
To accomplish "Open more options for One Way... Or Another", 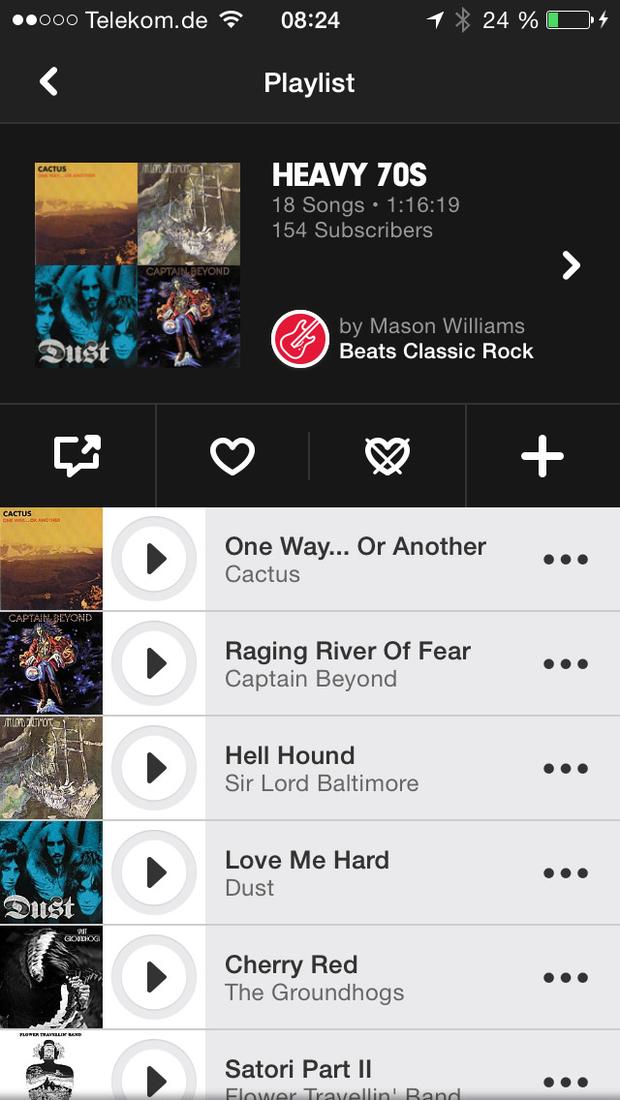I will click(x=565, y=559).
